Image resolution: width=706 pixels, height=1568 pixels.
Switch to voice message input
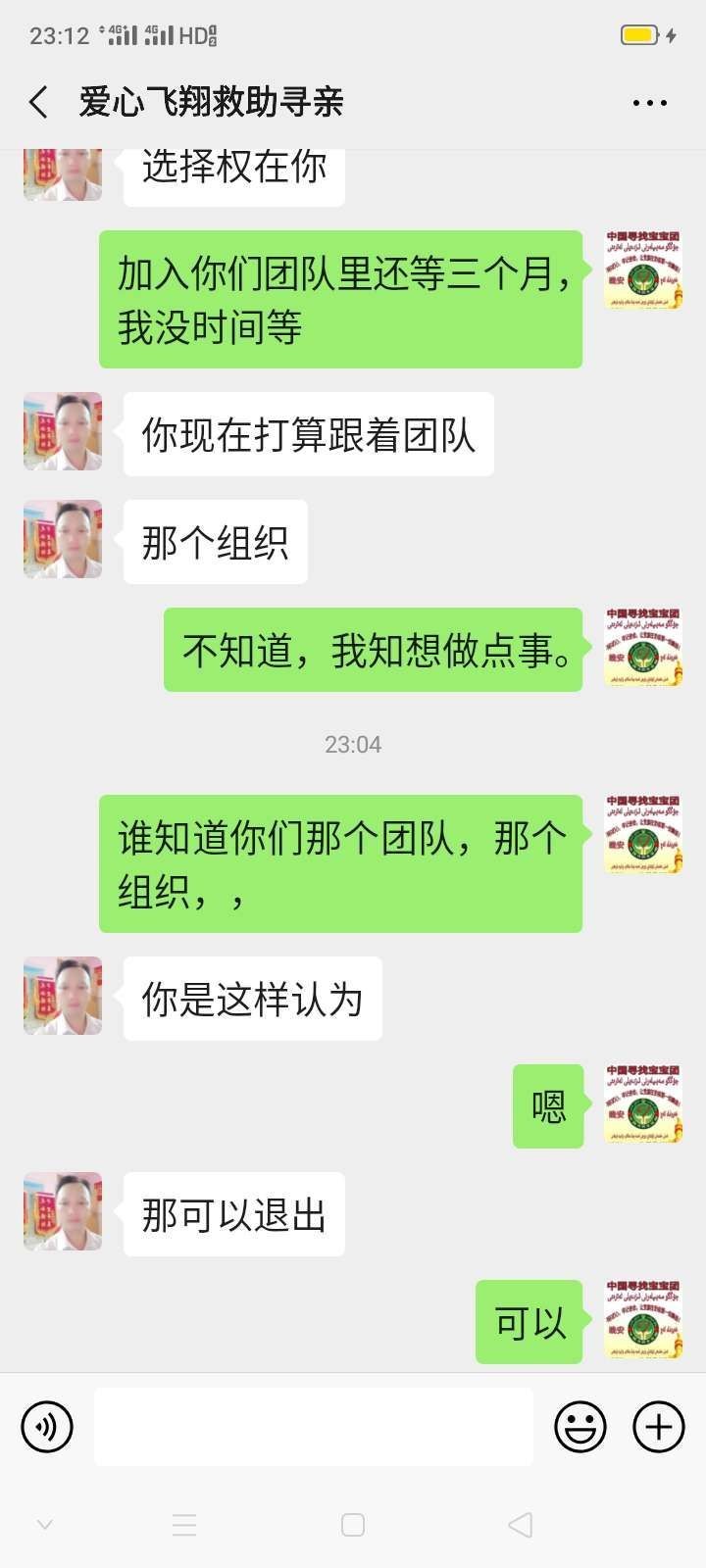[47, 1427]
